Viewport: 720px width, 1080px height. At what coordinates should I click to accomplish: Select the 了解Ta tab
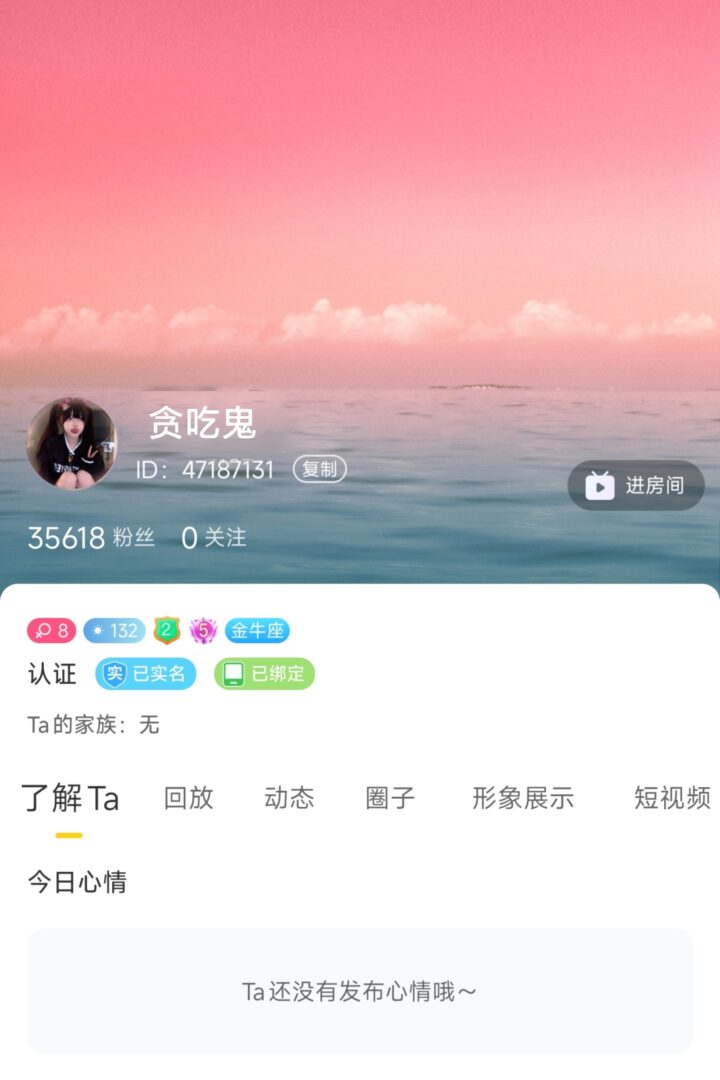(70, 799)
